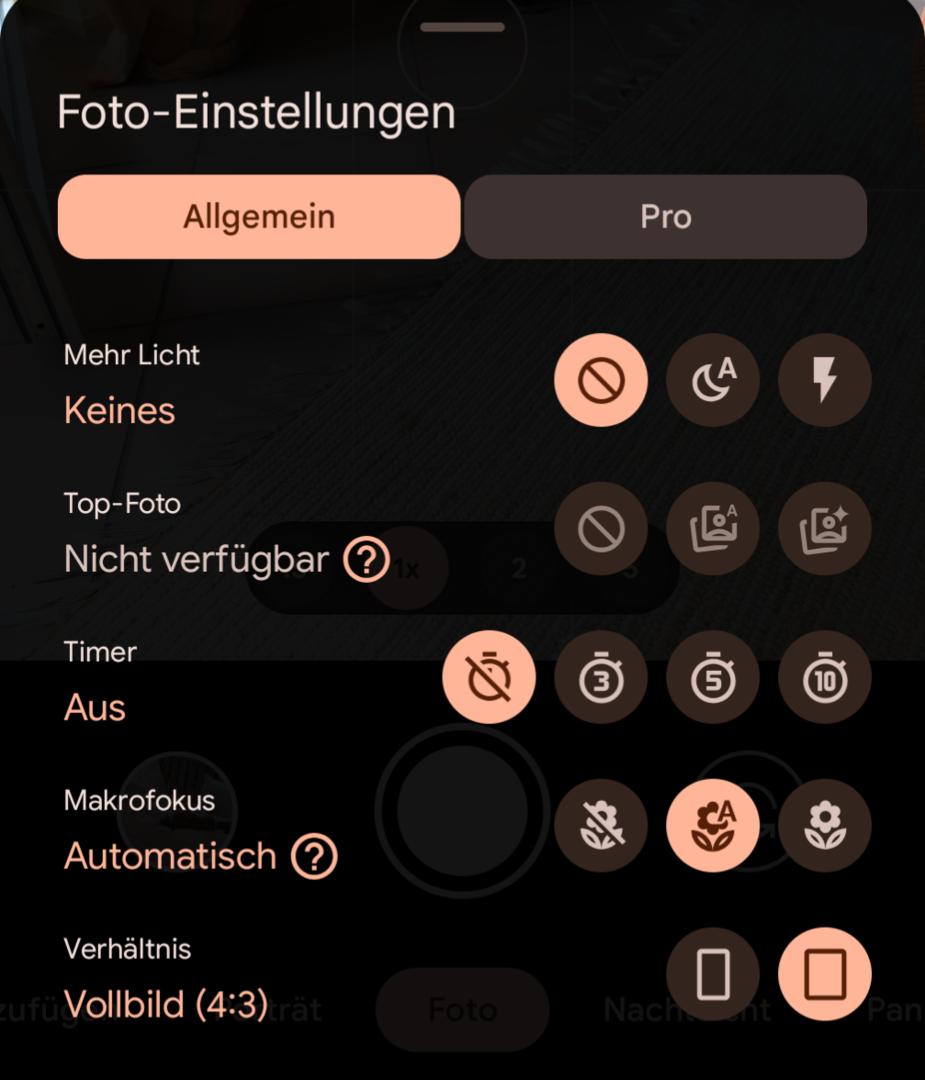Set timer to 5 seconds

click(713, 678)
